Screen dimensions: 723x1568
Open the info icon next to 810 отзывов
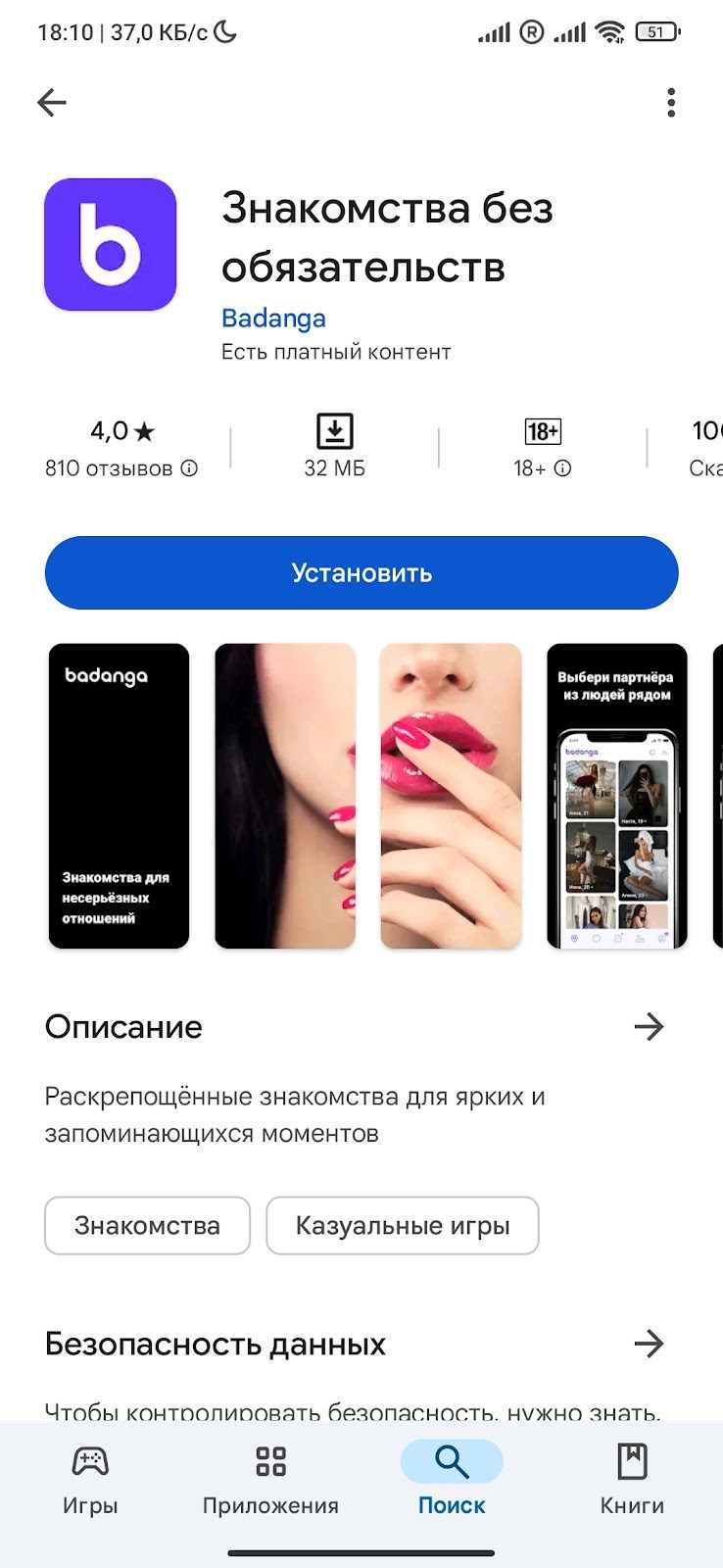(x=190, y=468)
